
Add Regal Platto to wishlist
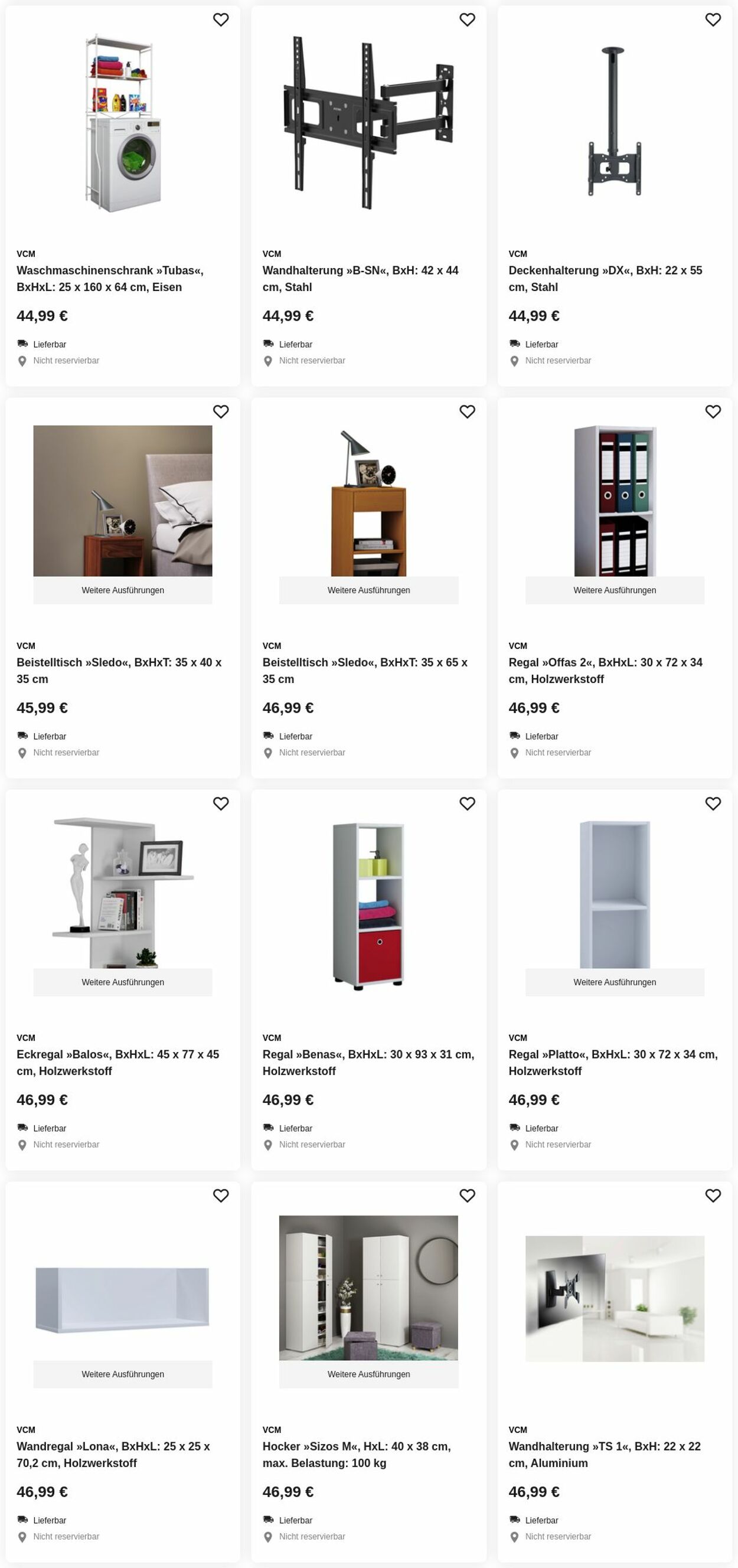(x=713, y=803)
